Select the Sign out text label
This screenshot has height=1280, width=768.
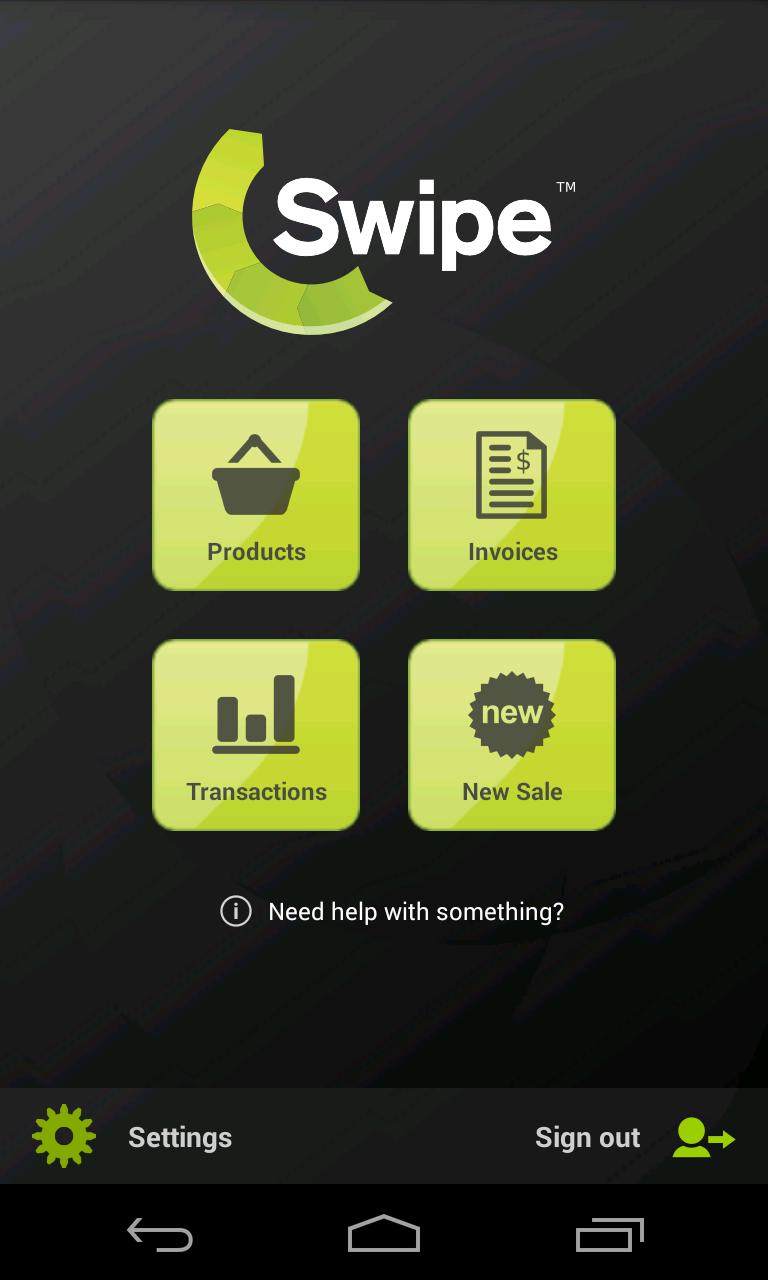(587, 1136)
